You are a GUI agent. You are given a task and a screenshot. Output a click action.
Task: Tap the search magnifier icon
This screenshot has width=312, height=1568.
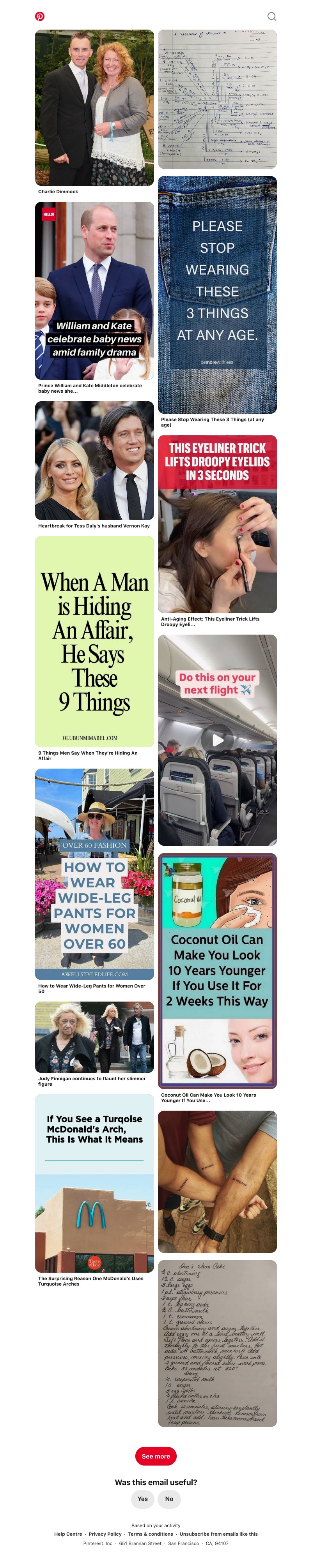[272, 16]
